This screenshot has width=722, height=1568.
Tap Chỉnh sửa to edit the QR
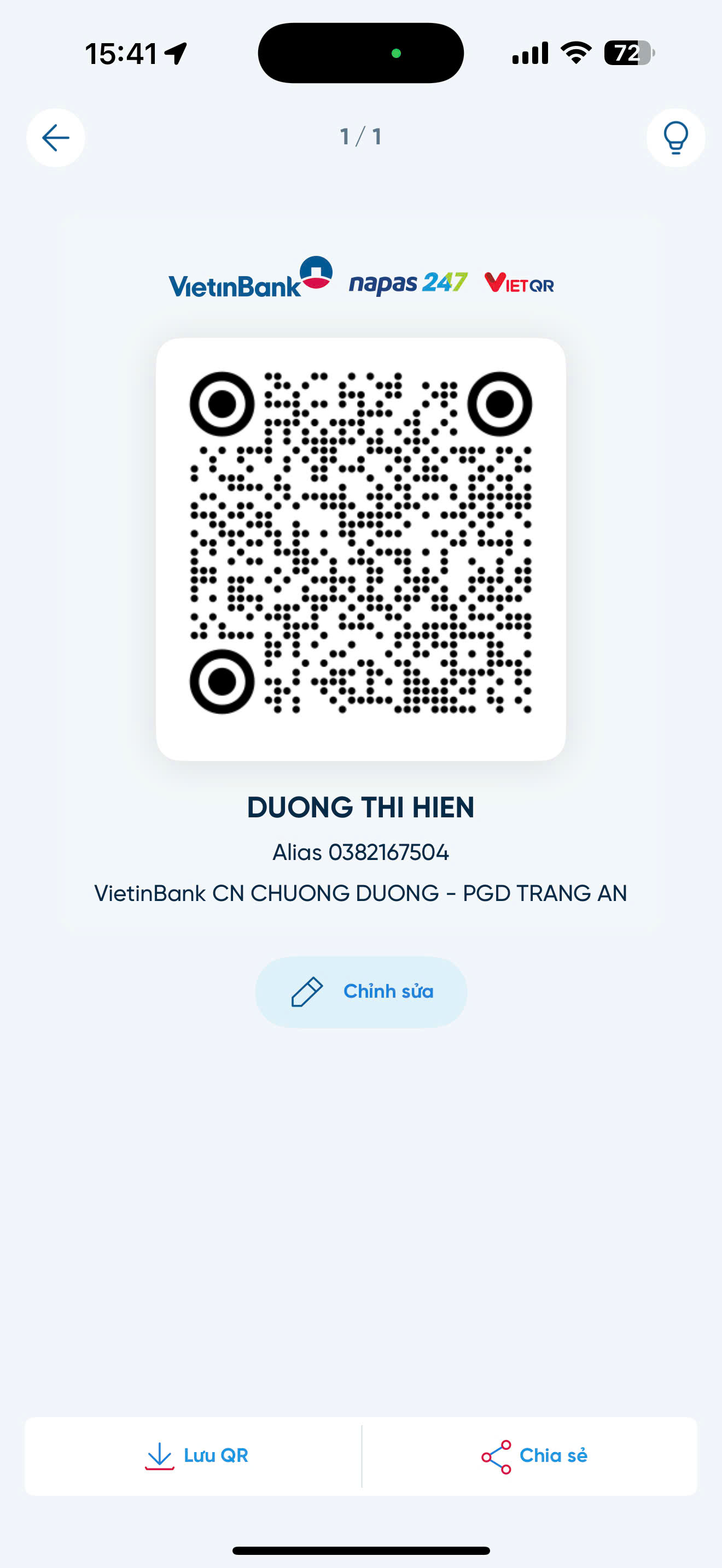[x=361, y=992]
